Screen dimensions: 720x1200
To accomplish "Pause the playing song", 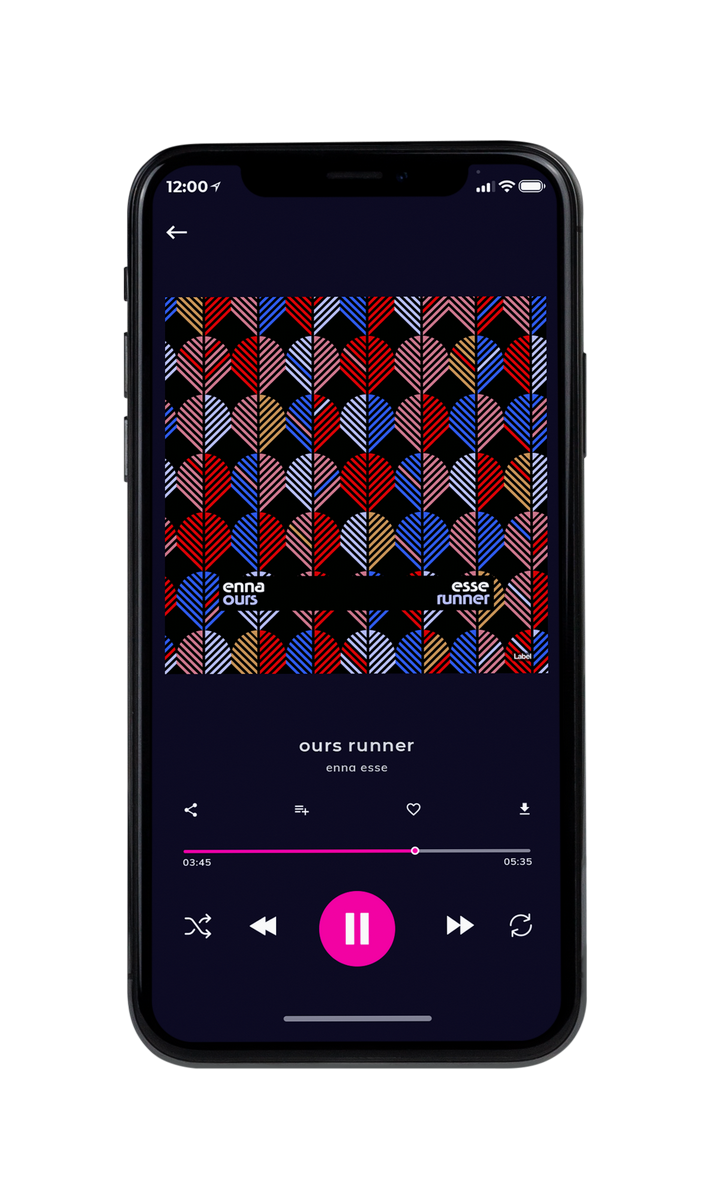I will pyautogui.click(x=357, y=928).
